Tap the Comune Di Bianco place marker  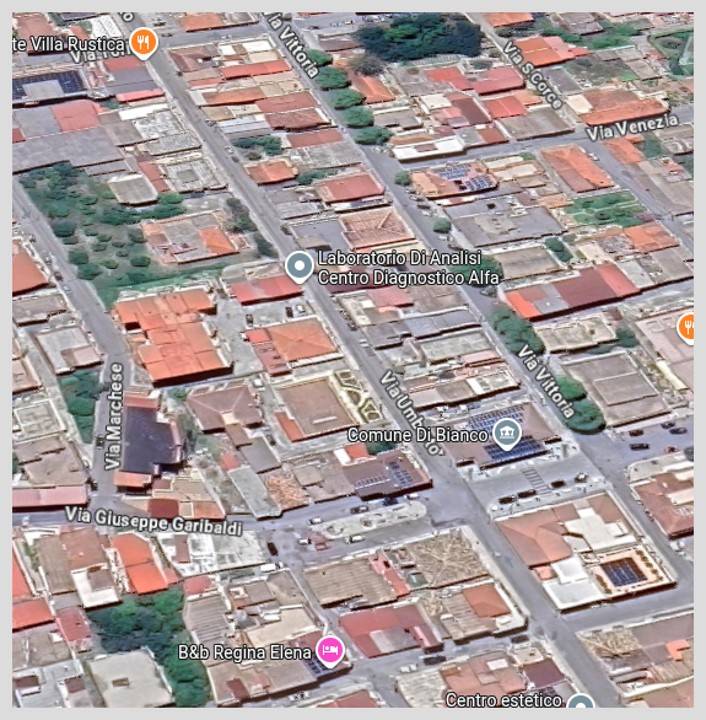(507, 435)
